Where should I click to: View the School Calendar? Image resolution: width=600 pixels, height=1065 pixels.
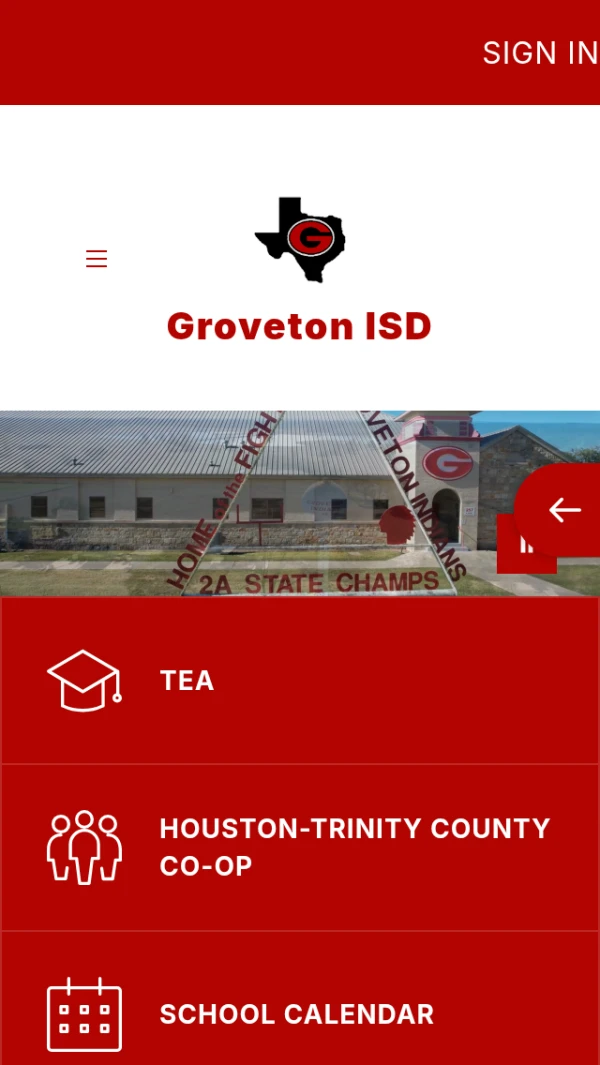(296, 1014)
